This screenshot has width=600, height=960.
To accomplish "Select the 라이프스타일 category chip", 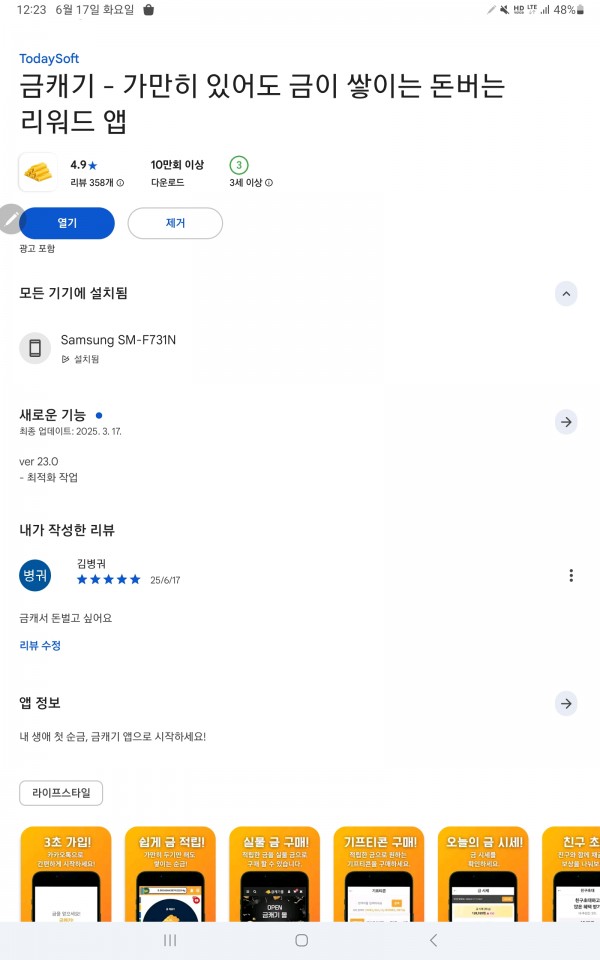I will [x=61, y=793].
